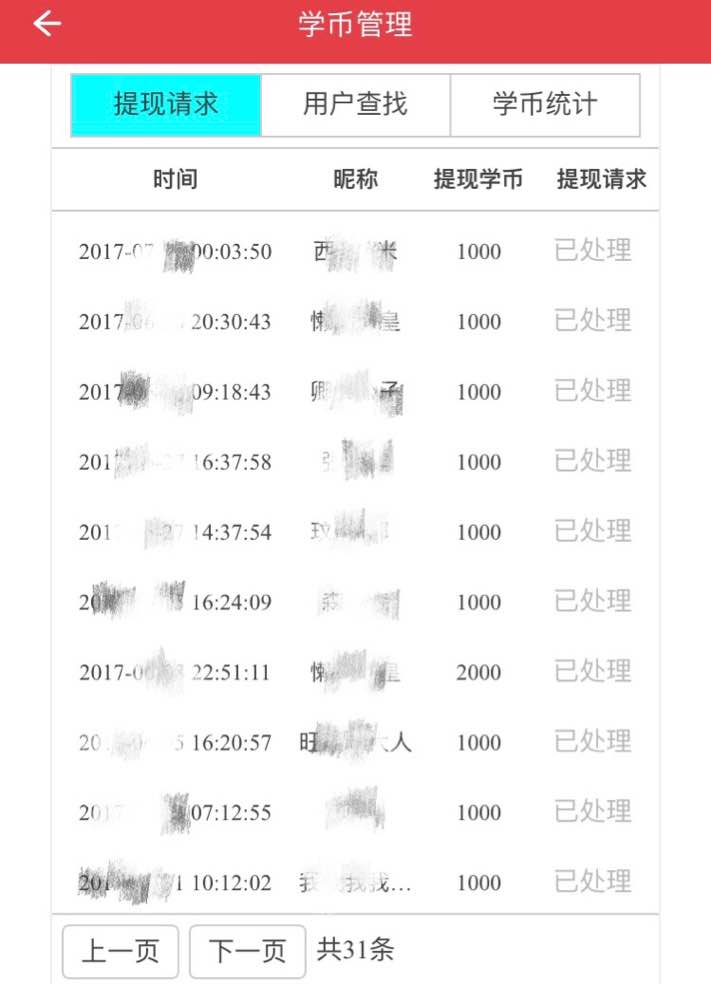The width and height of the screenshot is (711, 984).
Task: Switch to the 用户查找 tab
Action: click(355, 104)
